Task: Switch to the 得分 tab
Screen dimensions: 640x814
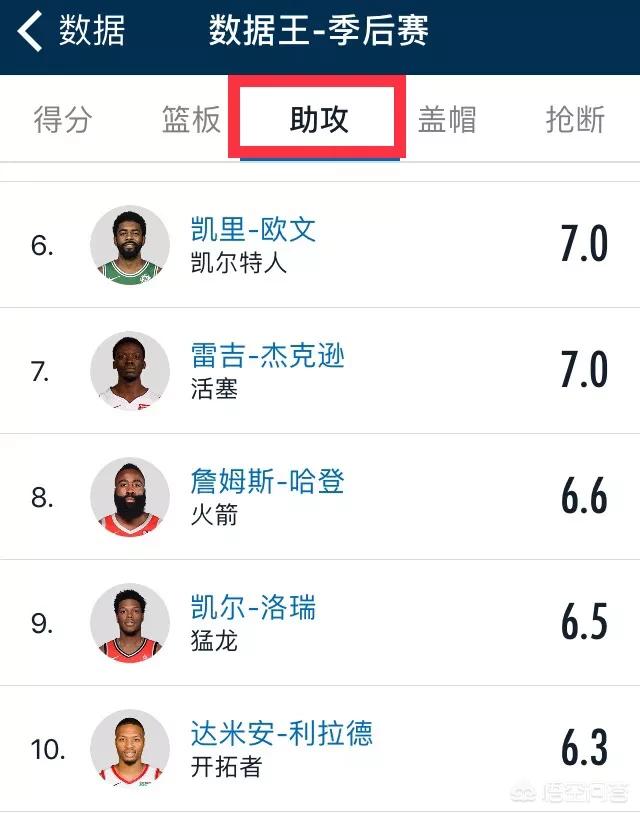Action: pyautogui.click(x=63, y=120)
